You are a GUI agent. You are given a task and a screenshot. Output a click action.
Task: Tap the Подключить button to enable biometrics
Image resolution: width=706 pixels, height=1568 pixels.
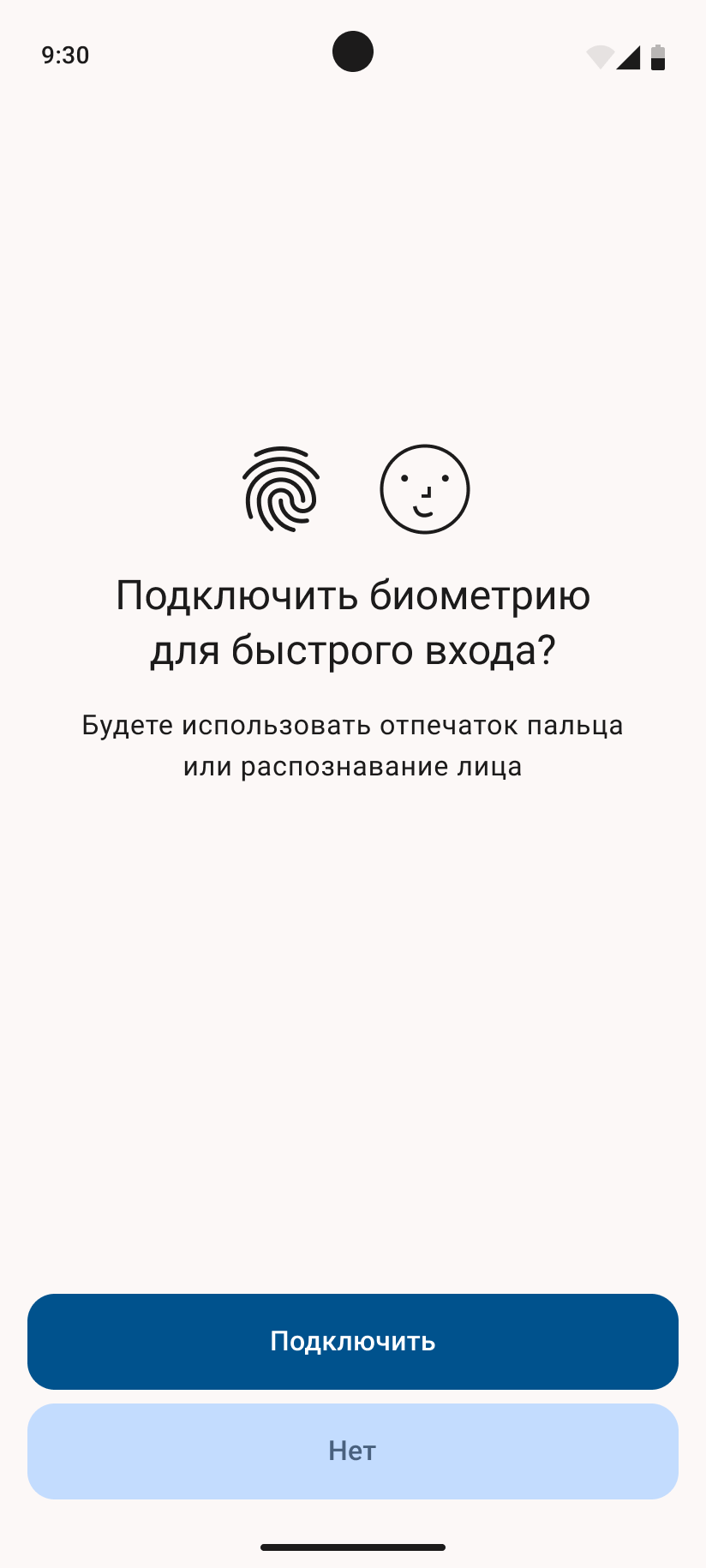coord(352,1341)
